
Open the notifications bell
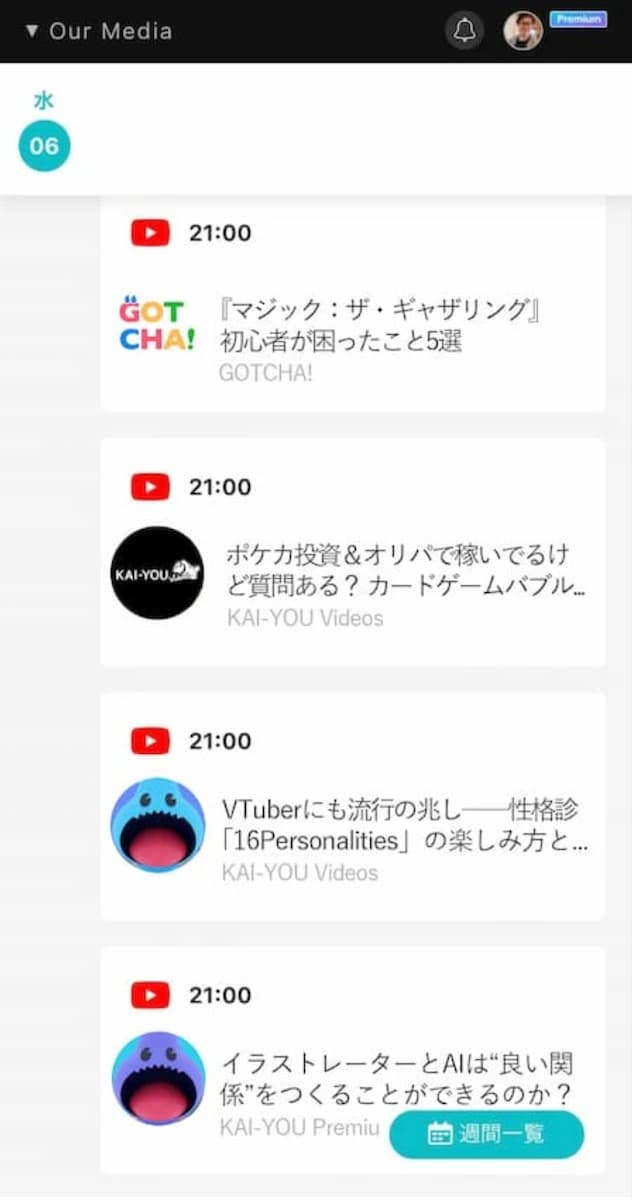(x=464, y=31)
